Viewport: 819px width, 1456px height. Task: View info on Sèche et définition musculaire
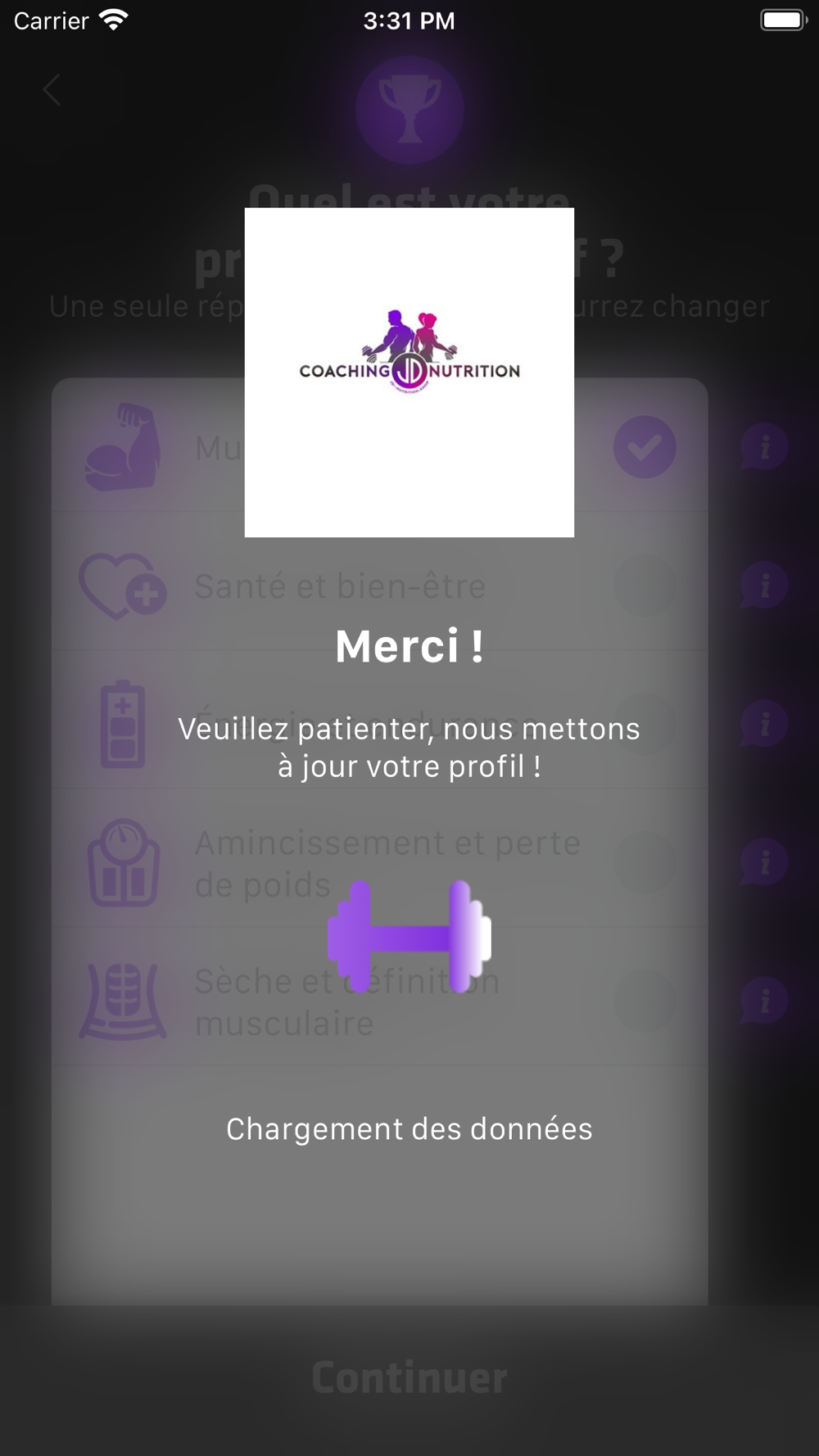pyautogui.click(x=763, y=1001)
